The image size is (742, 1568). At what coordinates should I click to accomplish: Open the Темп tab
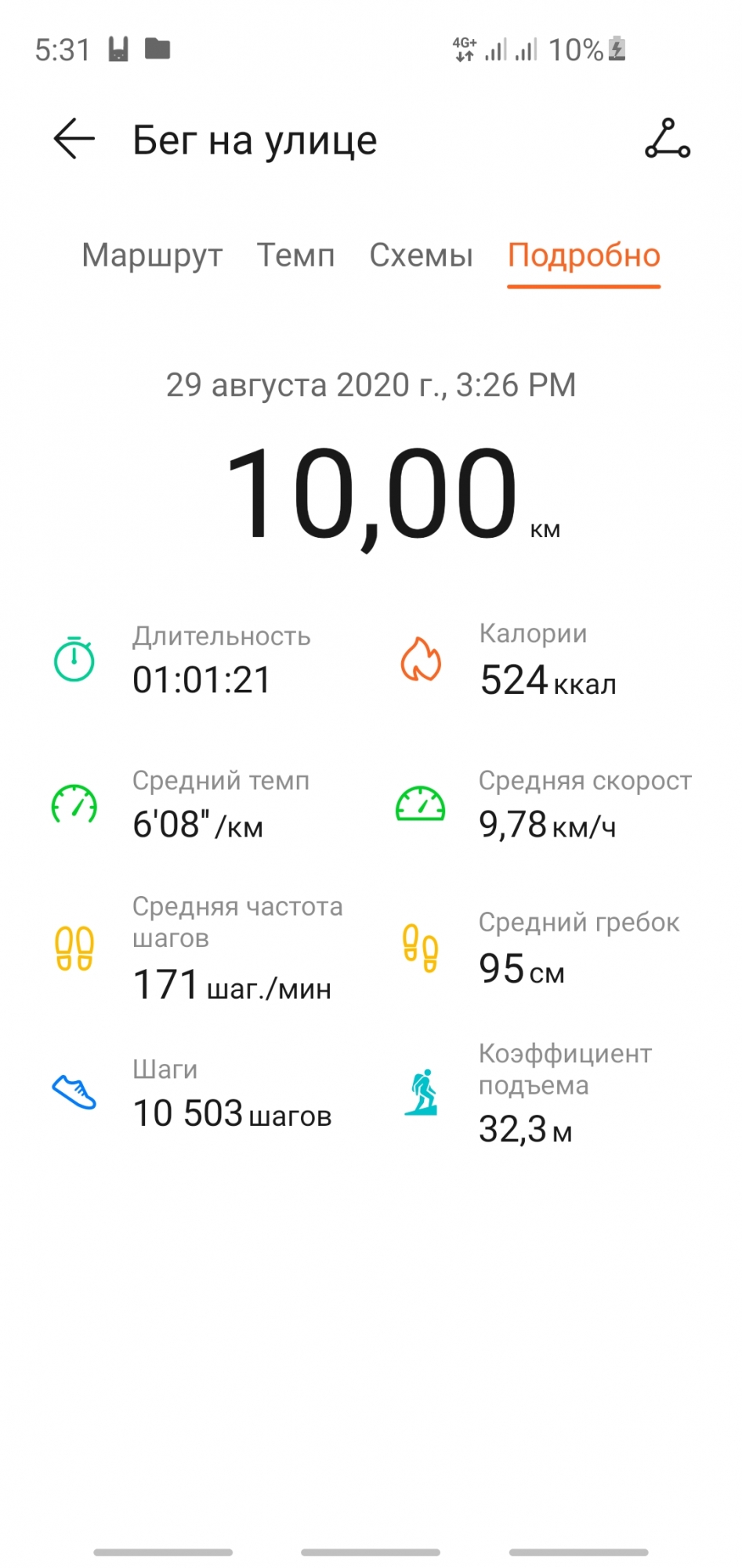tap(295, 256)
